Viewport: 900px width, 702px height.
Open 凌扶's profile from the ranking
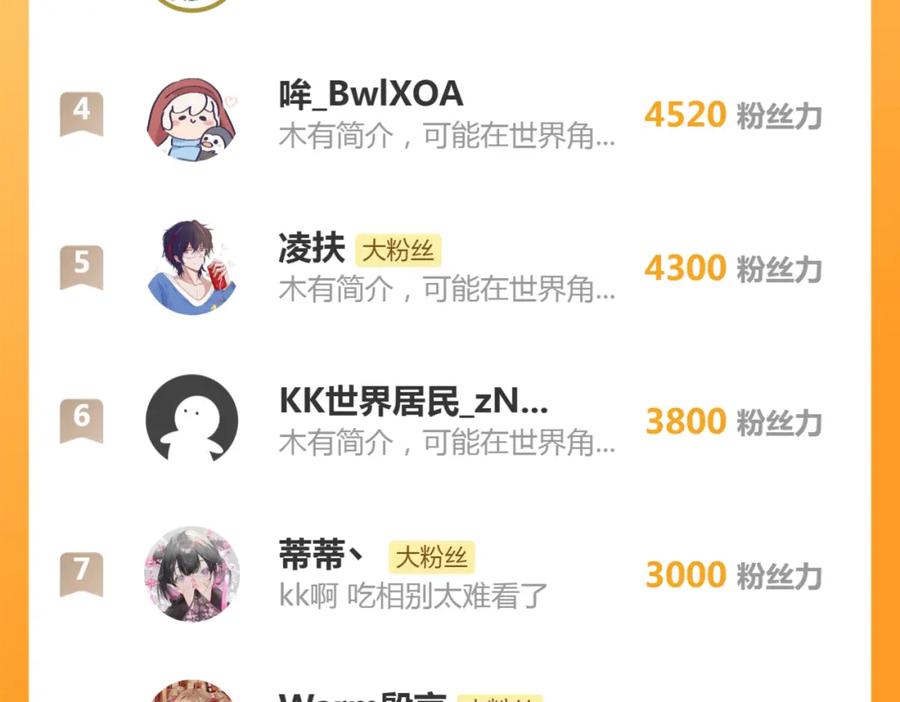tap(449, 267)
